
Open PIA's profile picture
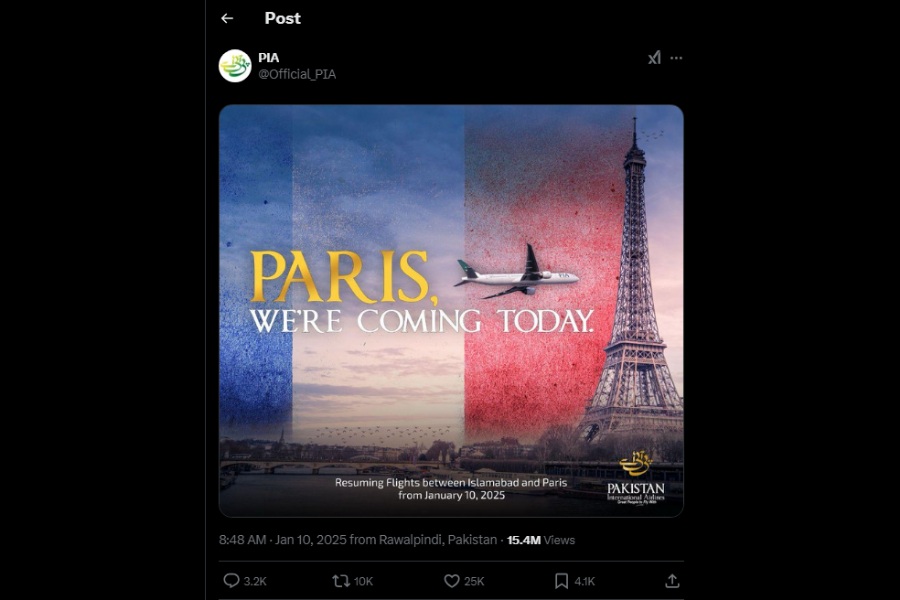pos(235,66)
